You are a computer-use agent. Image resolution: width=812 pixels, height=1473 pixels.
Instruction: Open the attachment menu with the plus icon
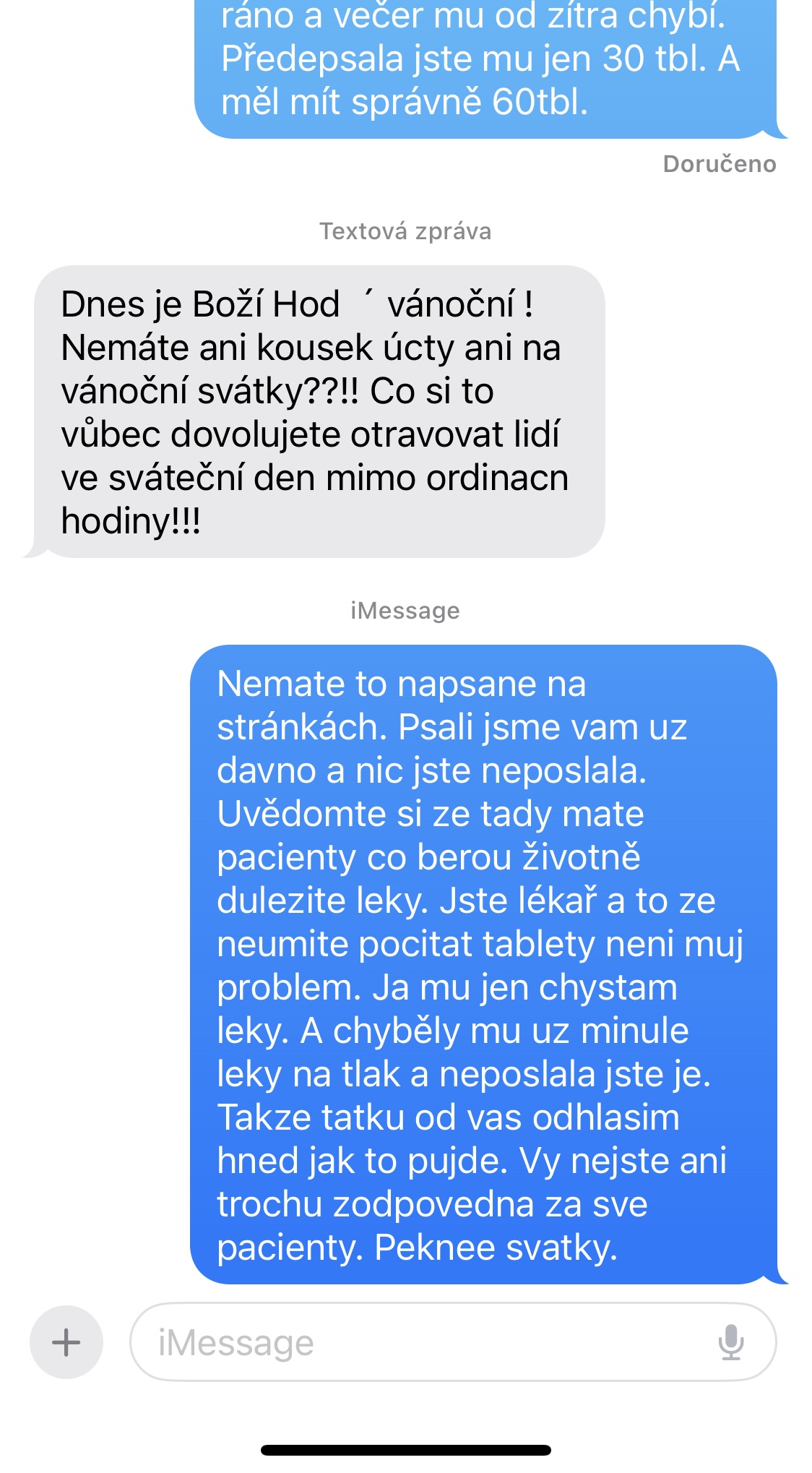66,1342
